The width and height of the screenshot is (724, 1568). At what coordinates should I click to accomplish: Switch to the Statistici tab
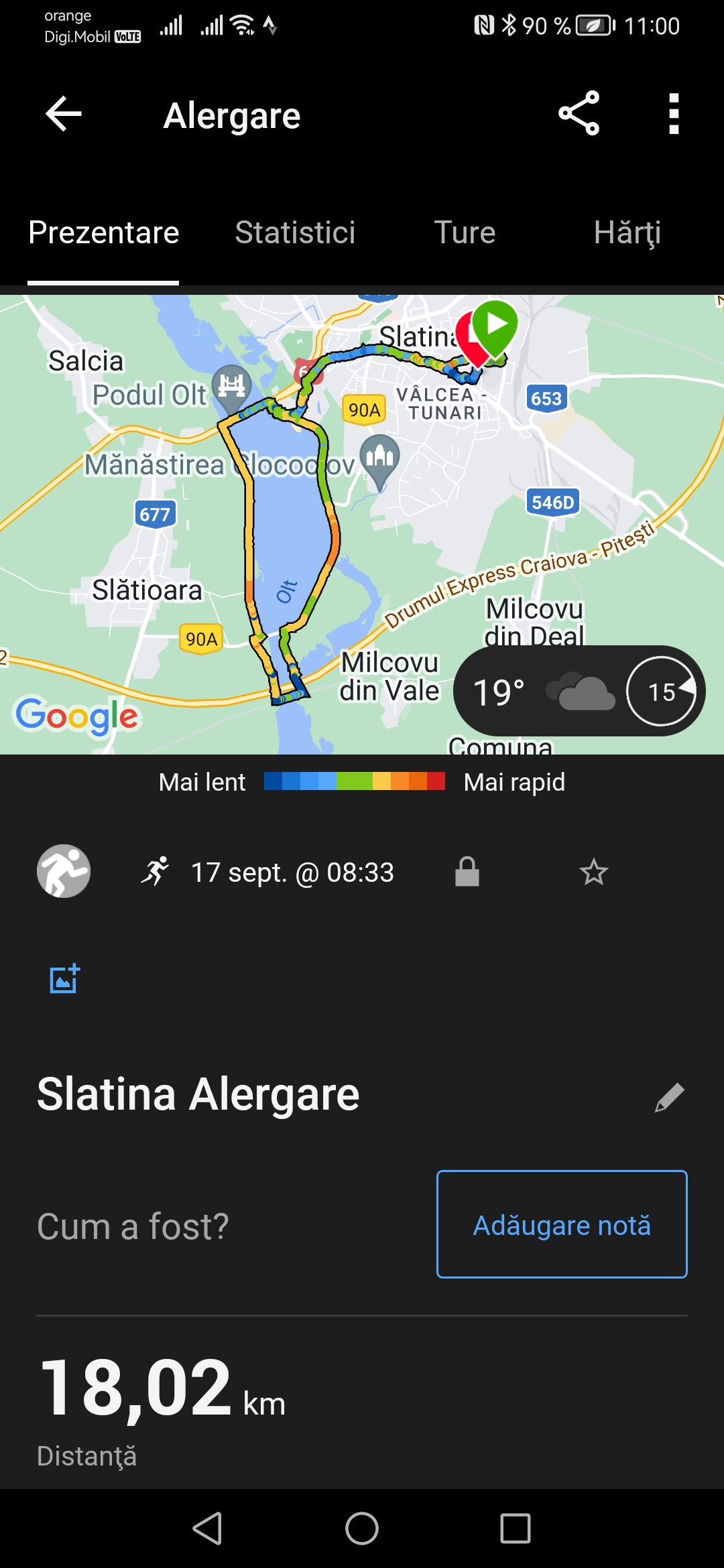pos(295,233)
